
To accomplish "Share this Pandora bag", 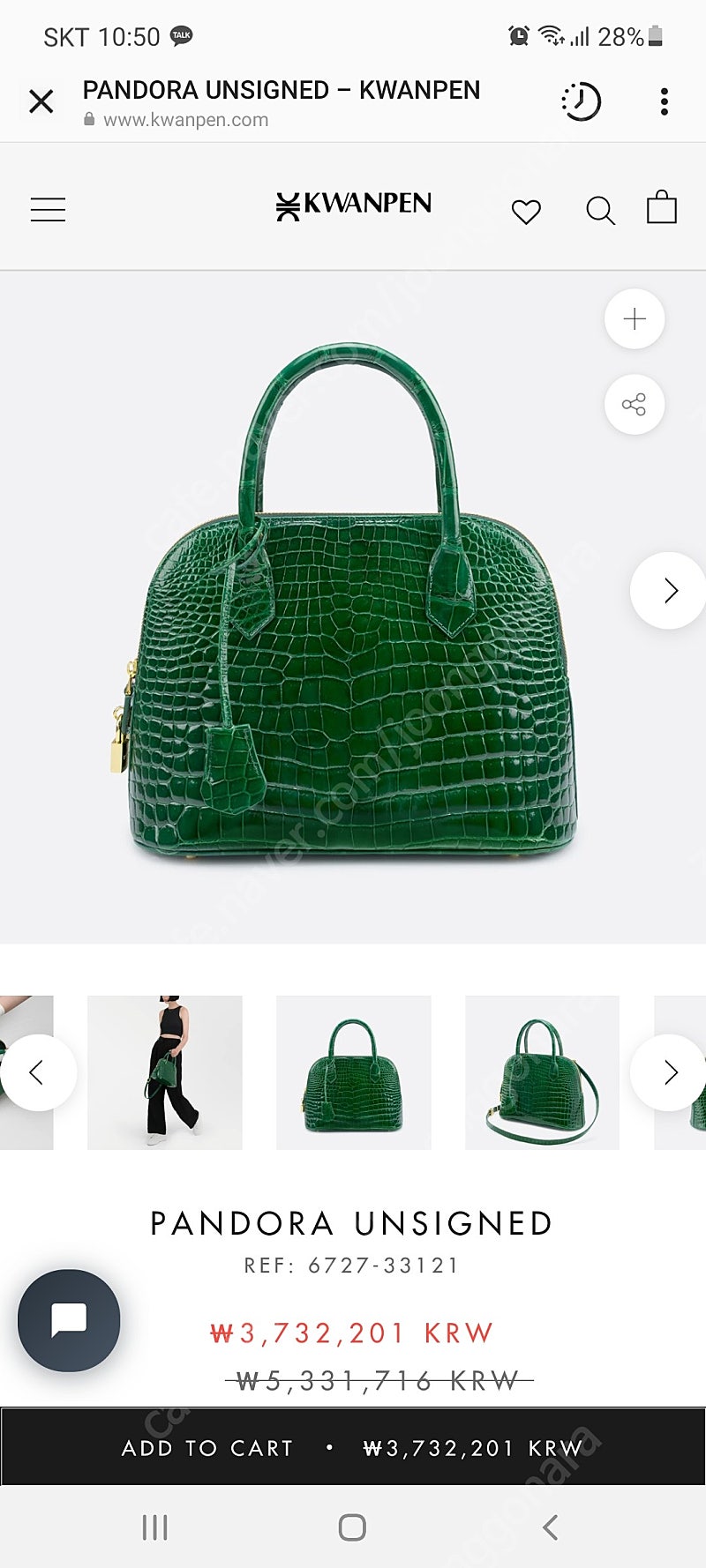I will click(635, 404).
